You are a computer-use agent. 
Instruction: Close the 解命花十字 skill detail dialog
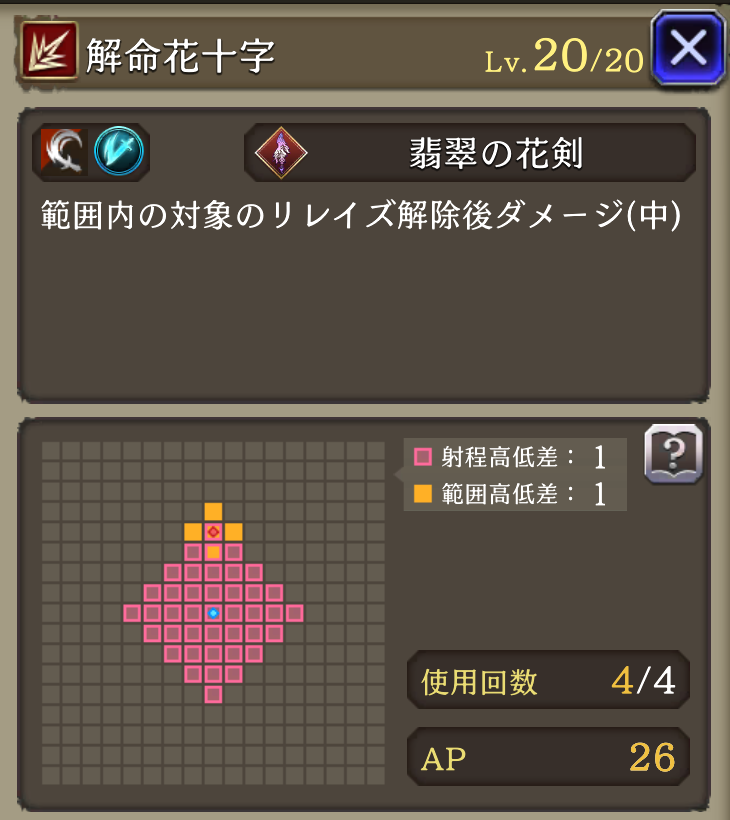click(x=688, y=47)
